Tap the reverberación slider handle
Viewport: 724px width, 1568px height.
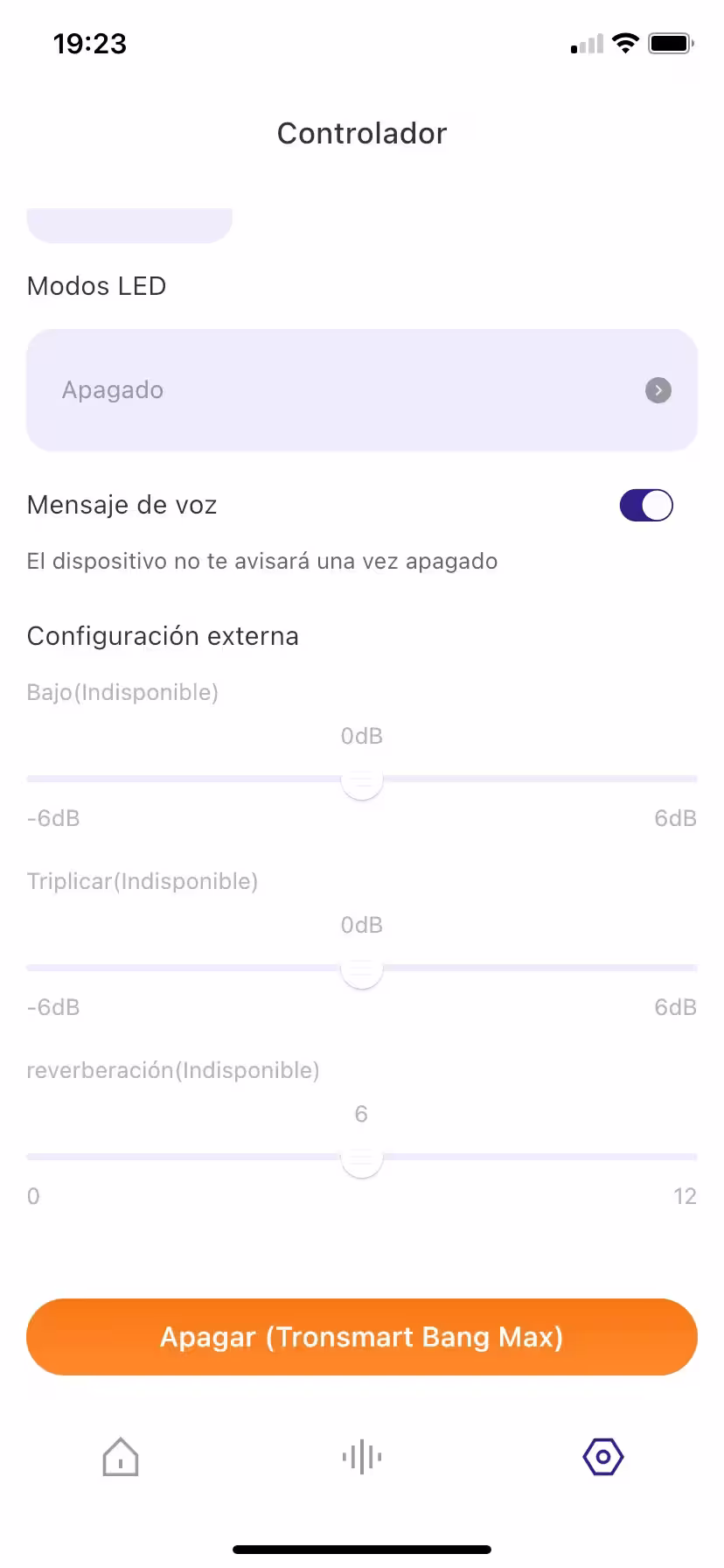coord(362,1157)
